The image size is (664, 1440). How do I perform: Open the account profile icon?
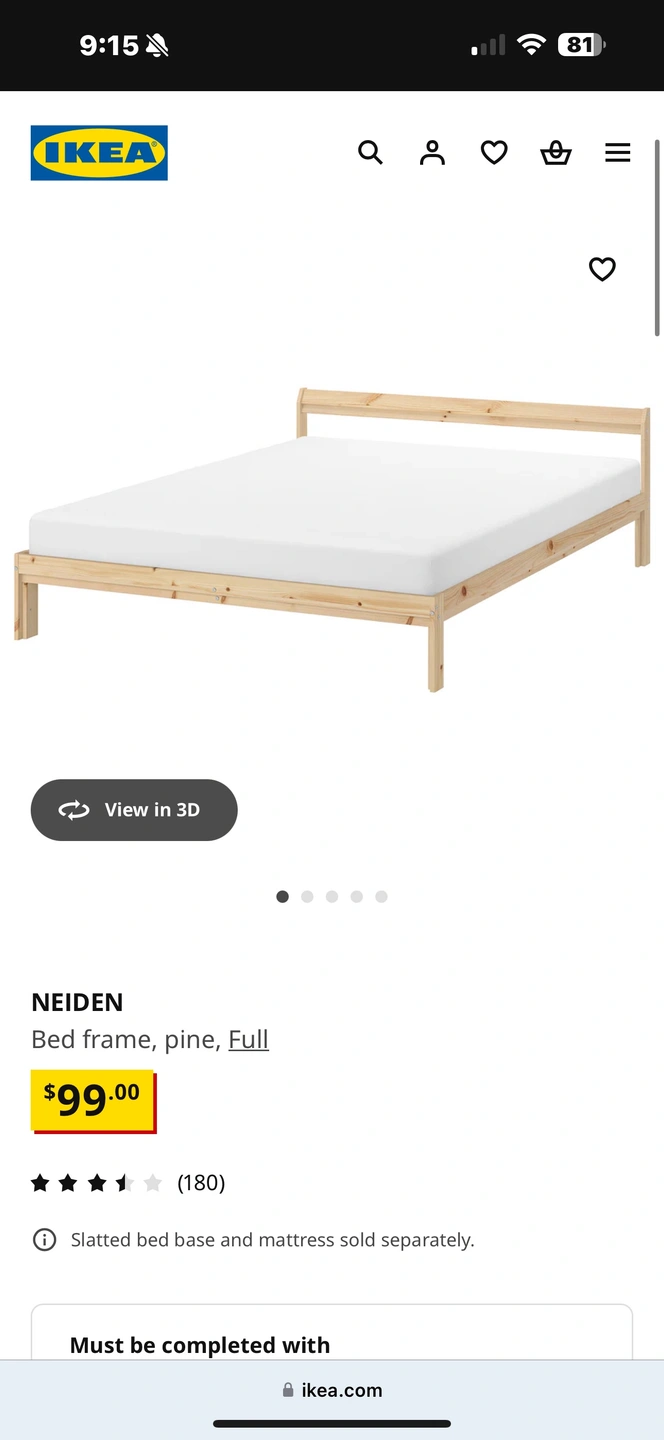coord(432,152)
